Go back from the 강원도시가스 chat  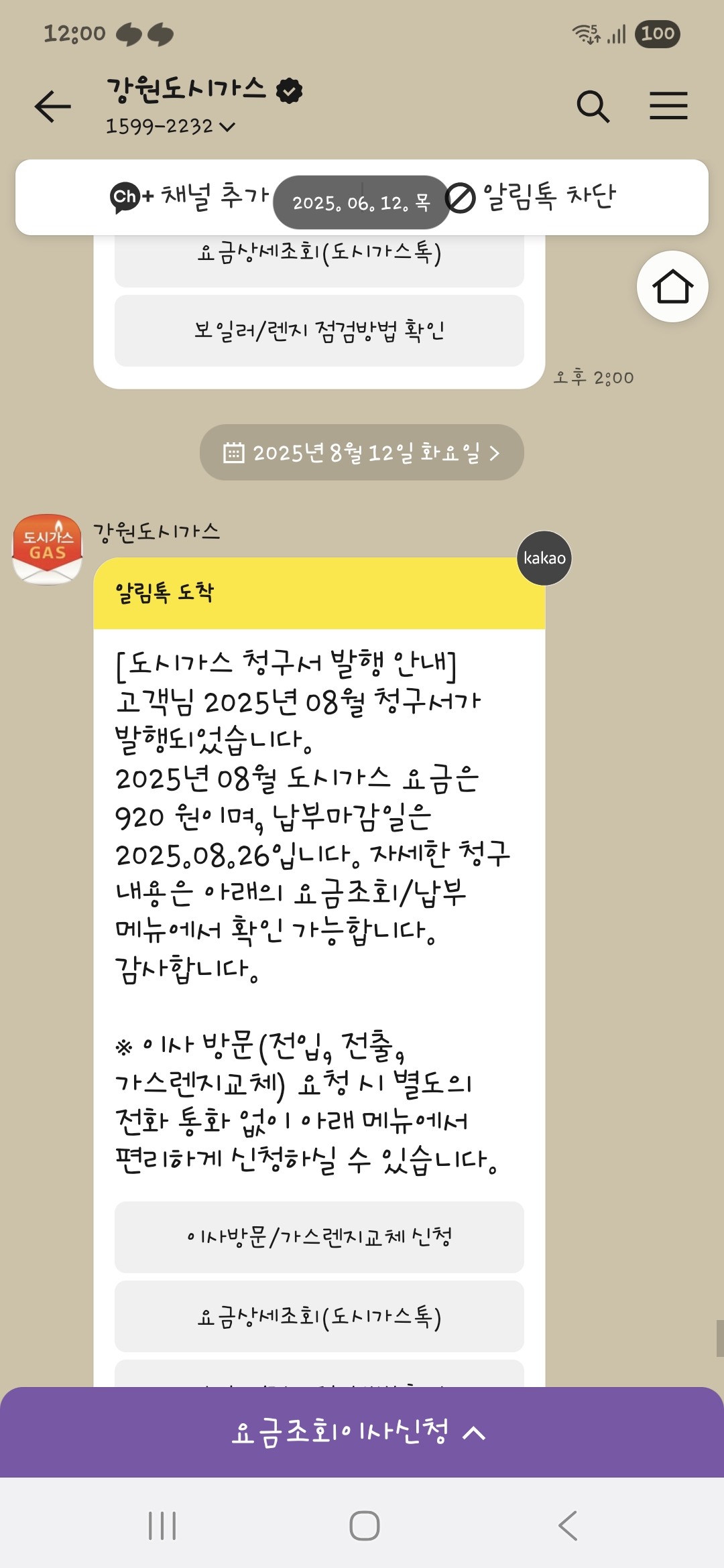click(x=53, y=107)
